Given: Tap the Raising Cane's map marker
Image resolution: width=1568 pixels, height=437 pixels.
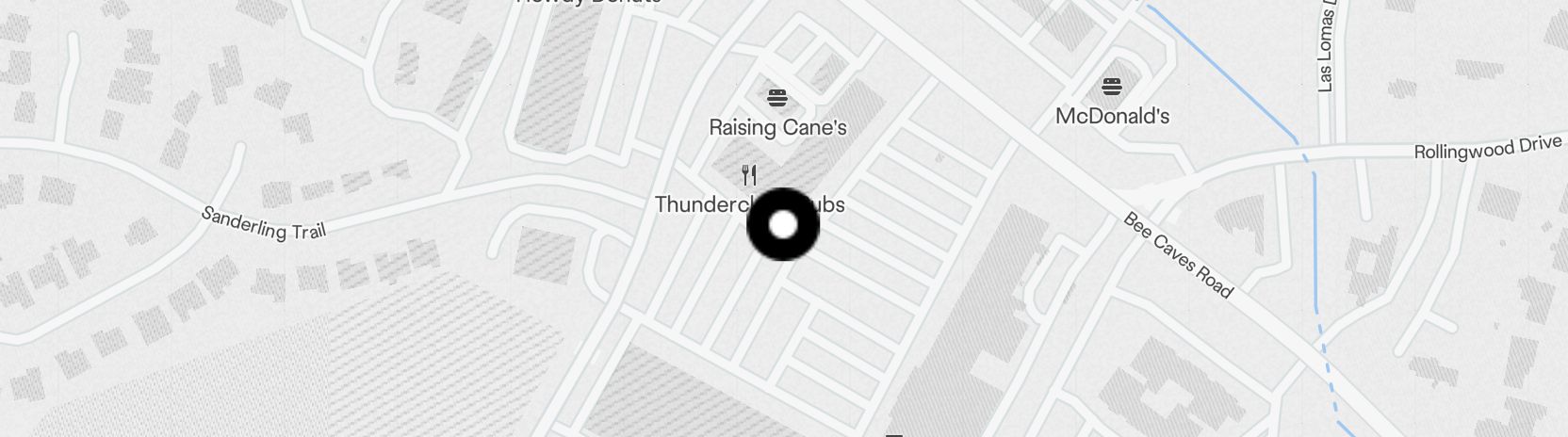Looking at the screenshot, I should click(x=777, y=97).
